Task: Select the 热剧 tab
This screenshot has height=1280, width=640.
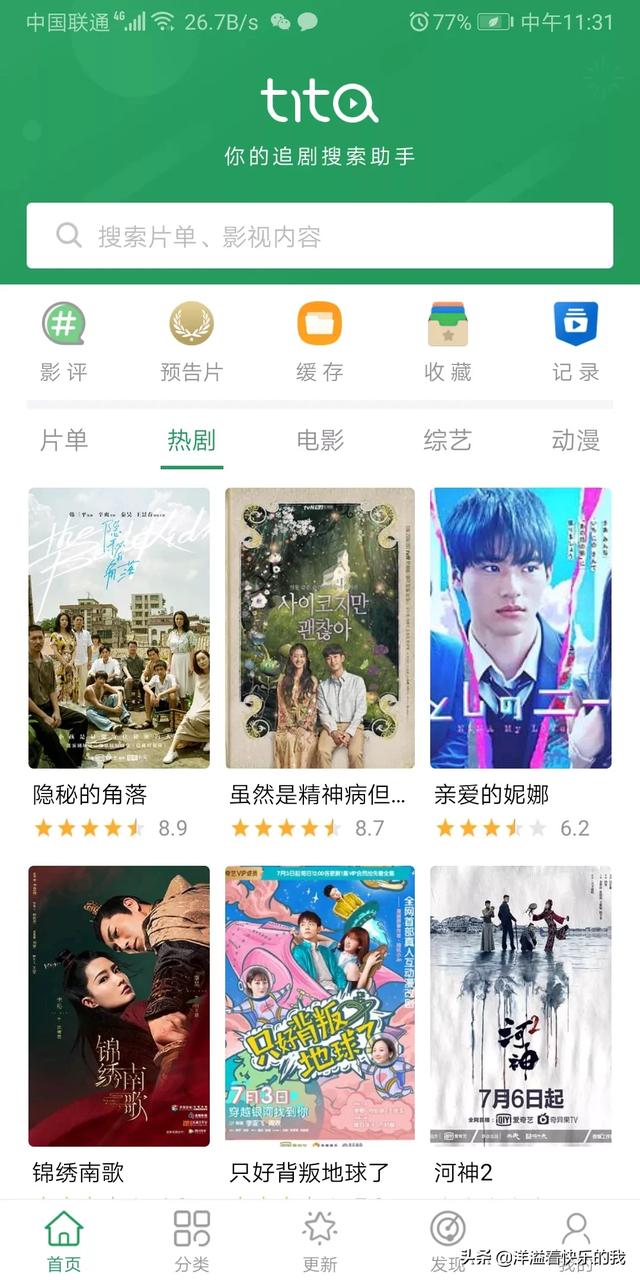Action: pos(191,440)
